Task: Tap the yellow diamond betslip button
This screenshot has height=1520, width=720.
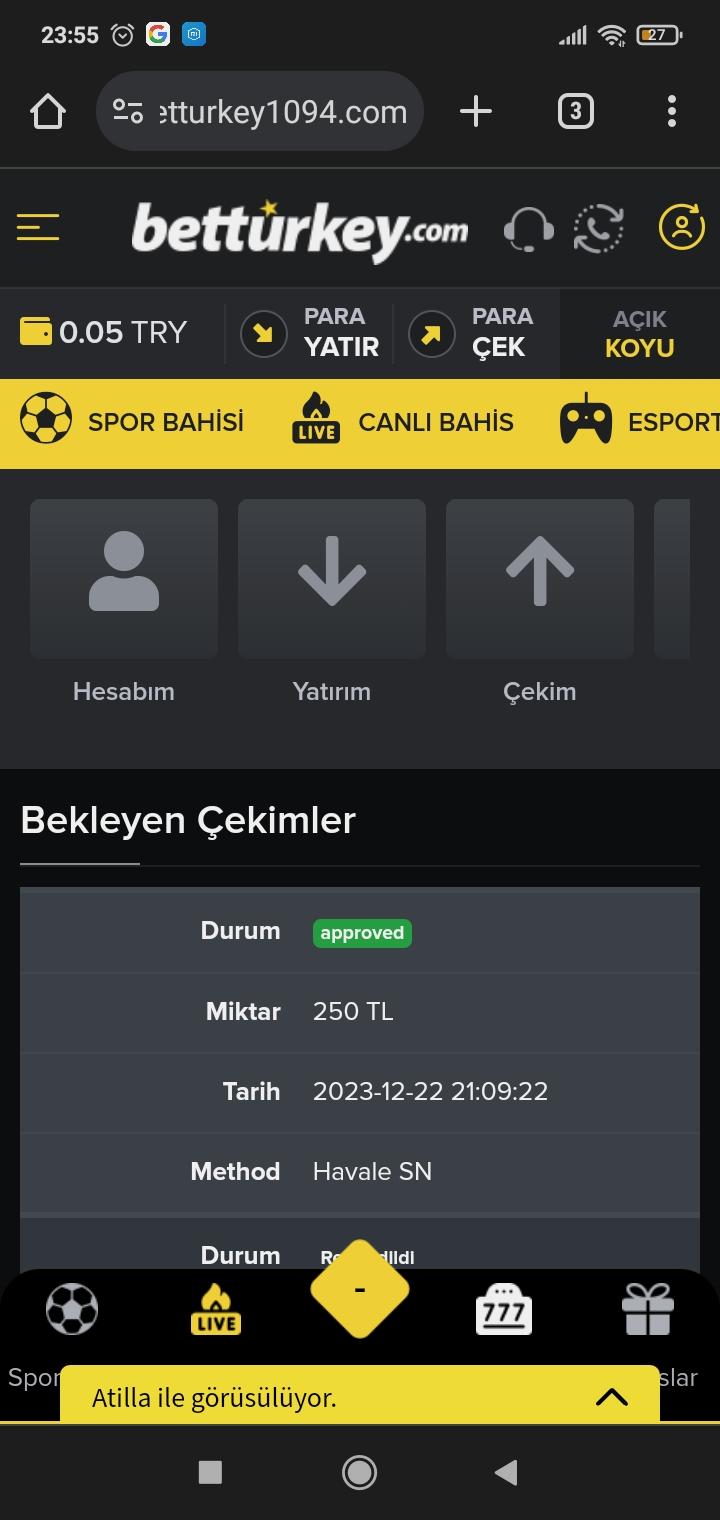Action: tap(360, 1290)
